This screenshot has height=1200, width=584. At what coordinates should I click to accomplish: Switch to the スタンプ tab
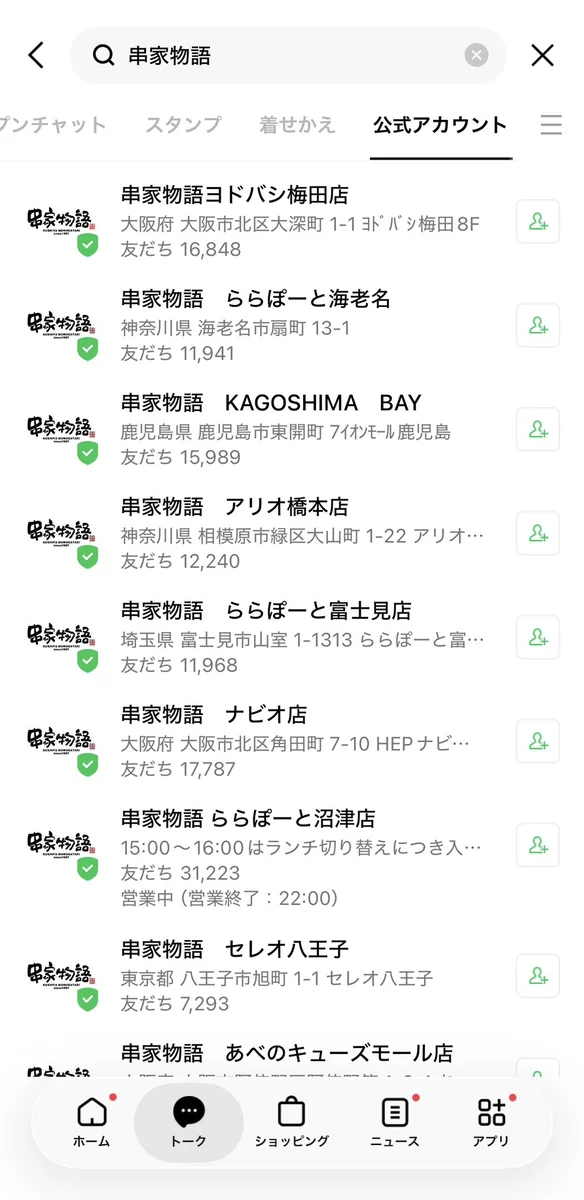(x=183, y=125)
